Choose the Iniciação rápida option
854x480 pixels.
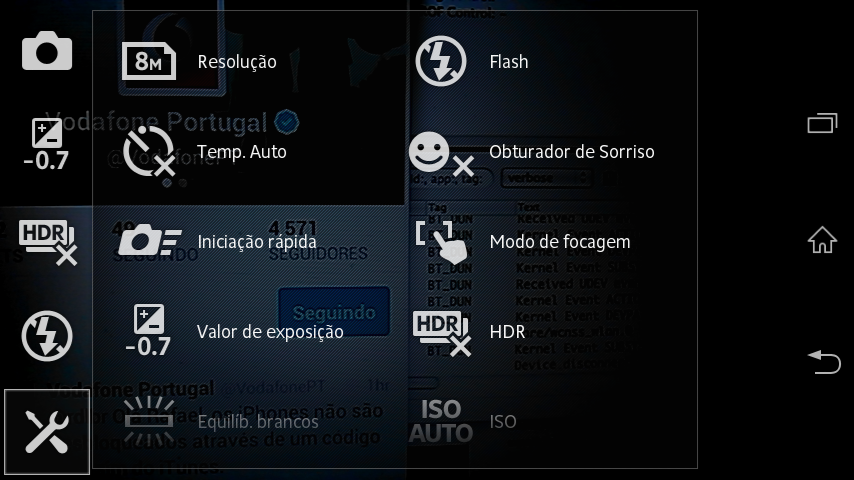[256, 242]
